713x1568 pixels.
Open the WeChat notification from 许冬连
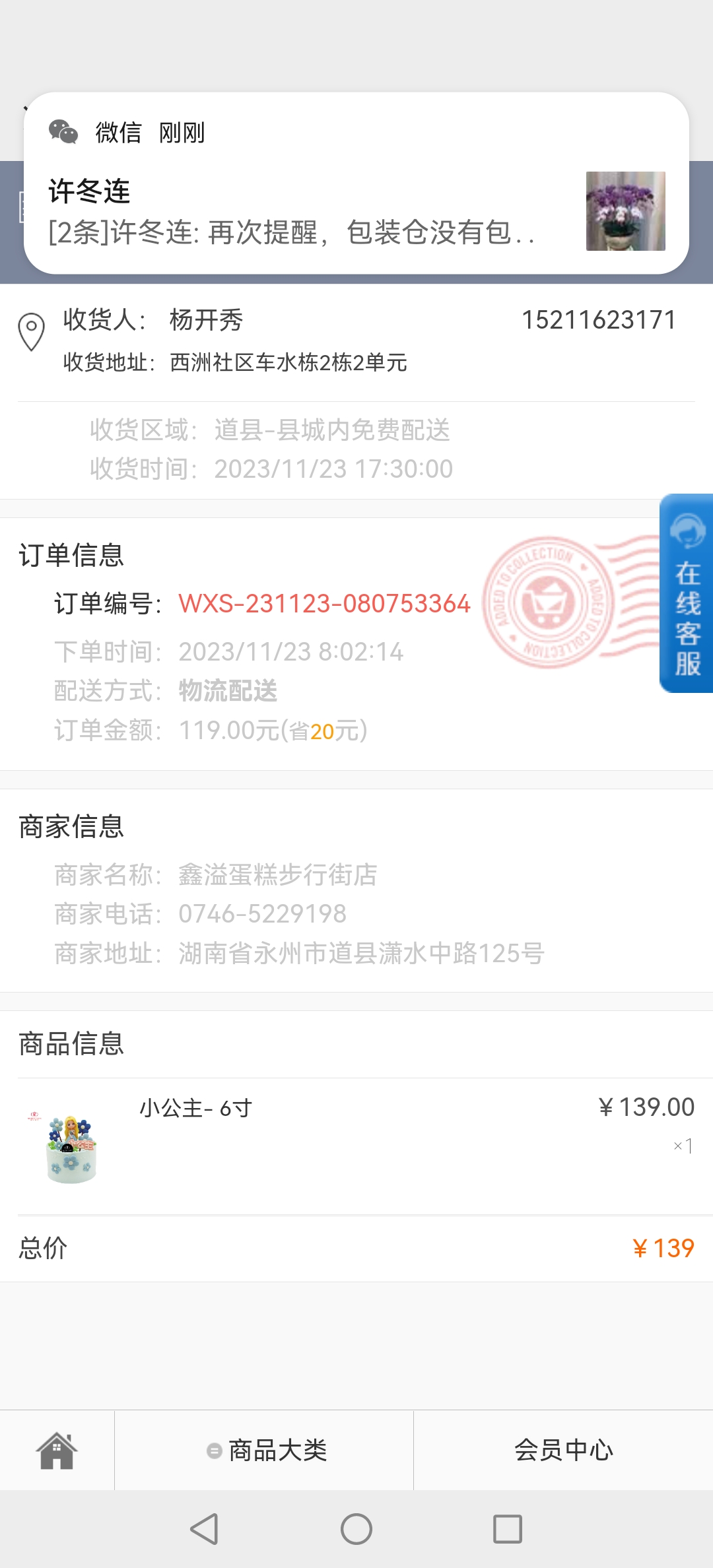pyautogui.click(x=356, y=183)
